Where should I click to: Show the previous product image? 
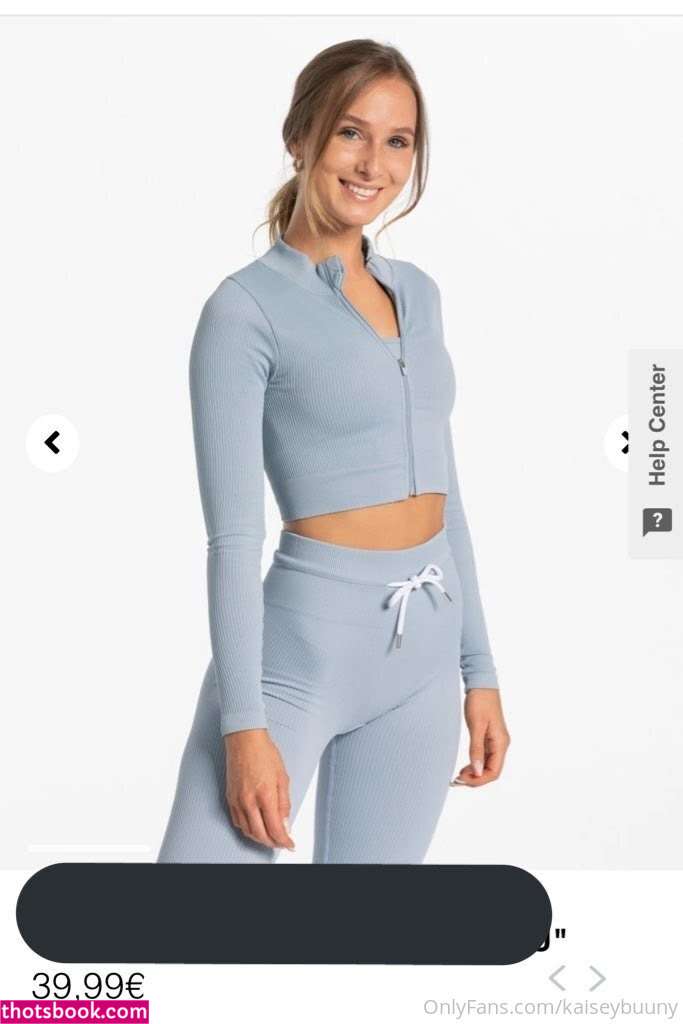[x=52, y=442]
